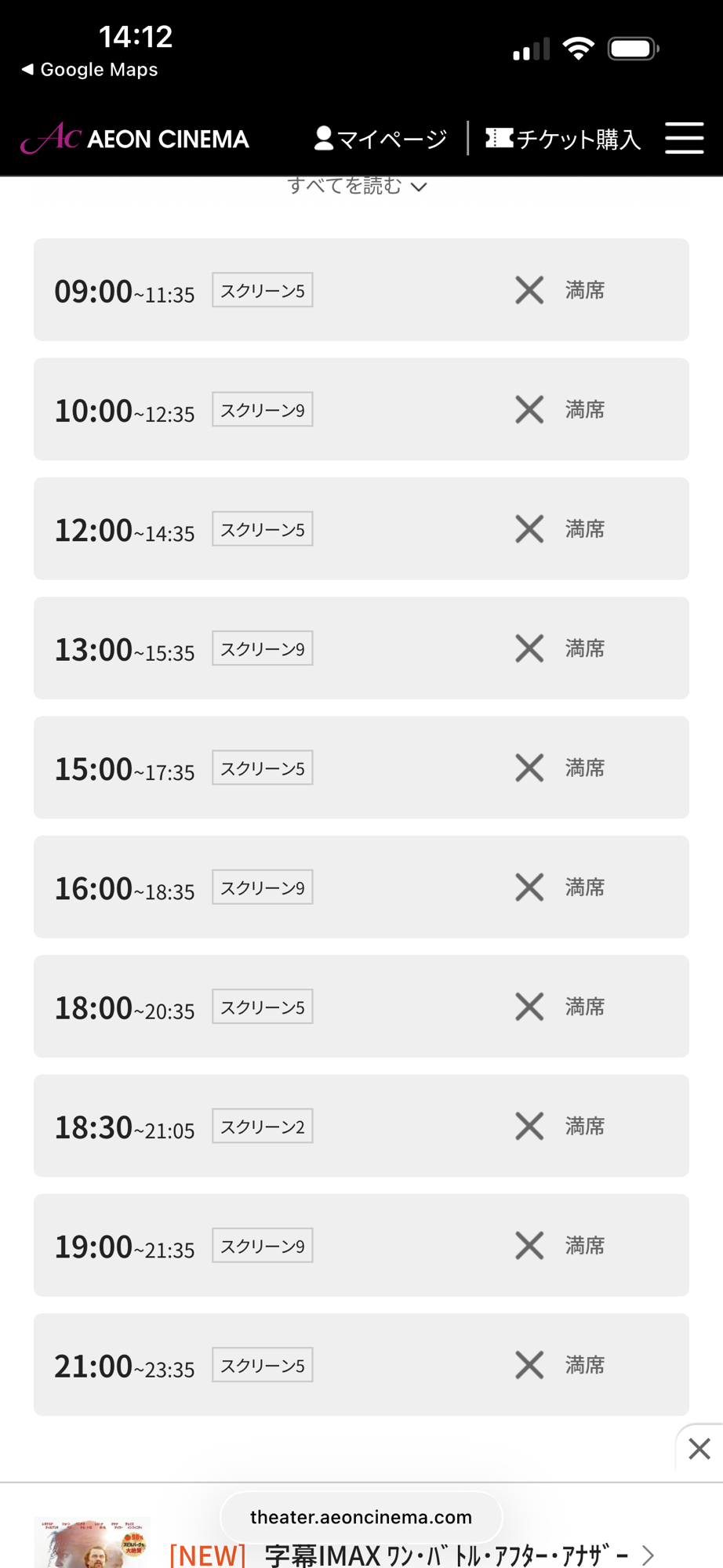The height and width of the screenshot is (1568, 723).
Task: Go to the AEON CINEMA home logo
Action: pos(135,139)
